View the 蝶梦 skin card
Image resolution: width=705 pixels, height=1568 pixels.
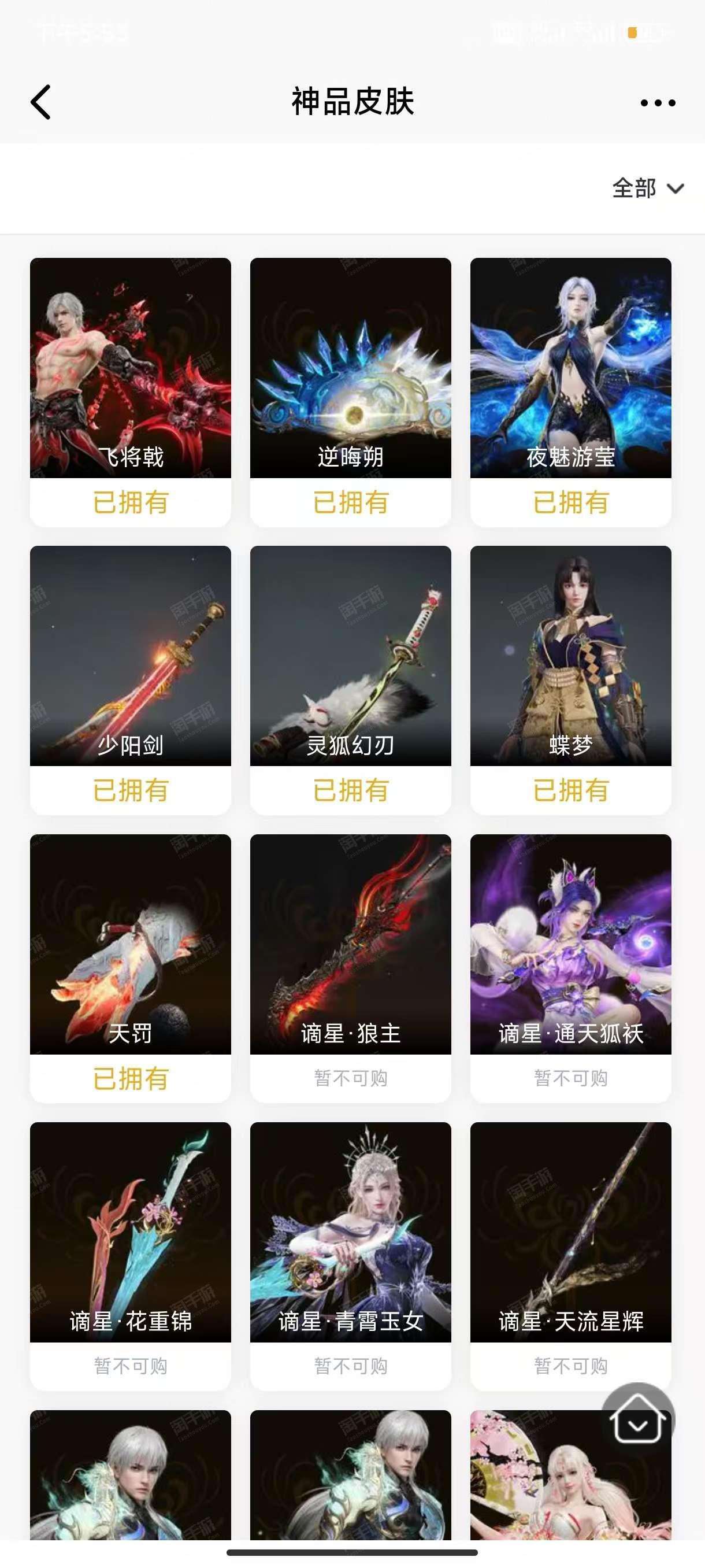tap(570, 680)
